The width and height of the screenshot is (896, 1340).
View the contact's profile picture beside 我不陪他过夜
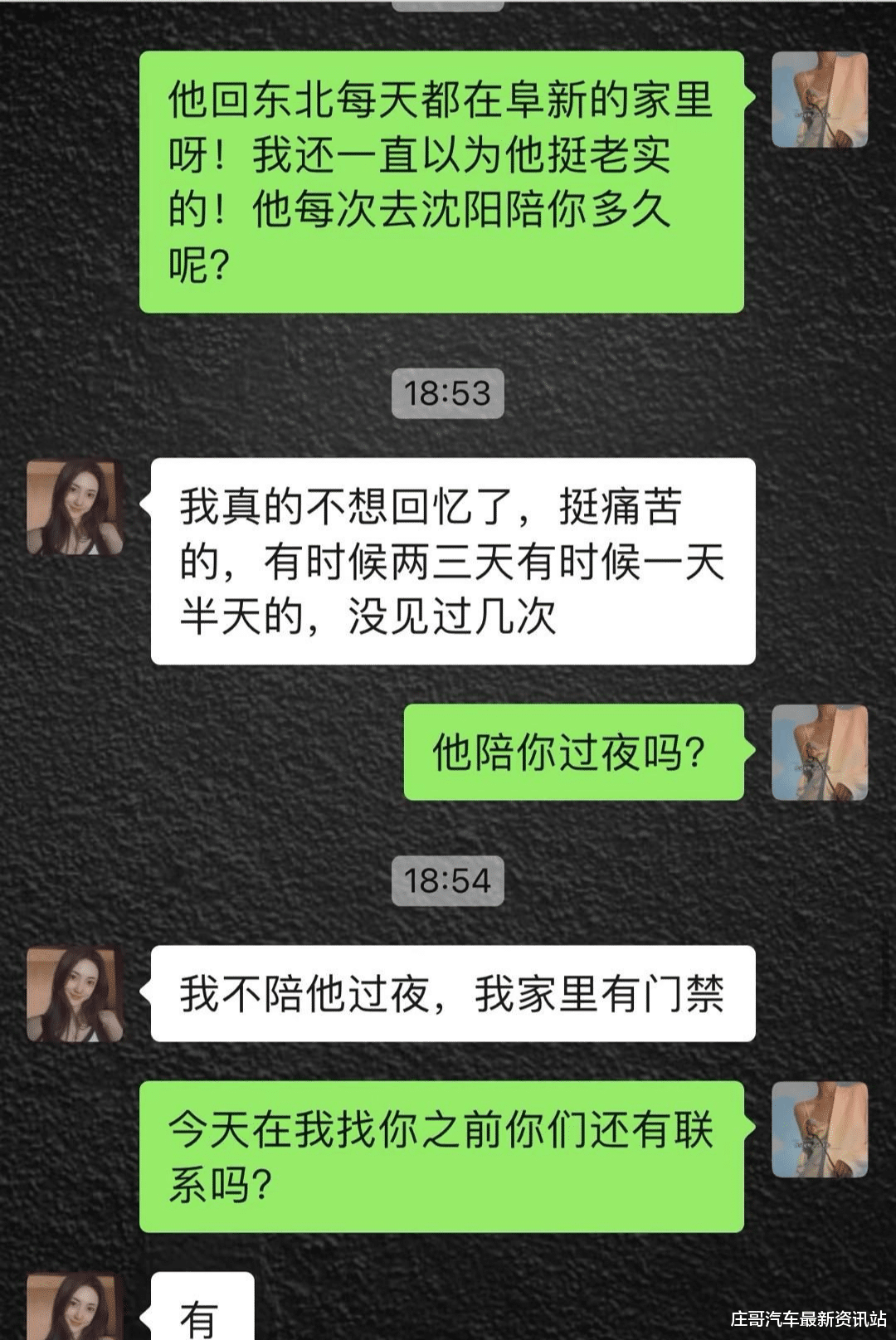[75, 994]
